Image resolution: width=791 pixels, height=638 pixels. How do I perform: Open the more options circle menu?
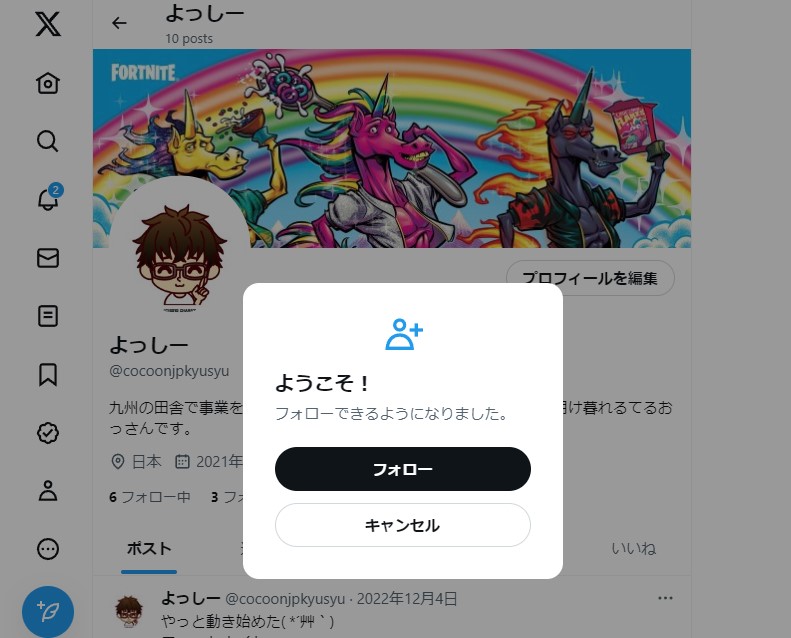click(x=48, y=549)
